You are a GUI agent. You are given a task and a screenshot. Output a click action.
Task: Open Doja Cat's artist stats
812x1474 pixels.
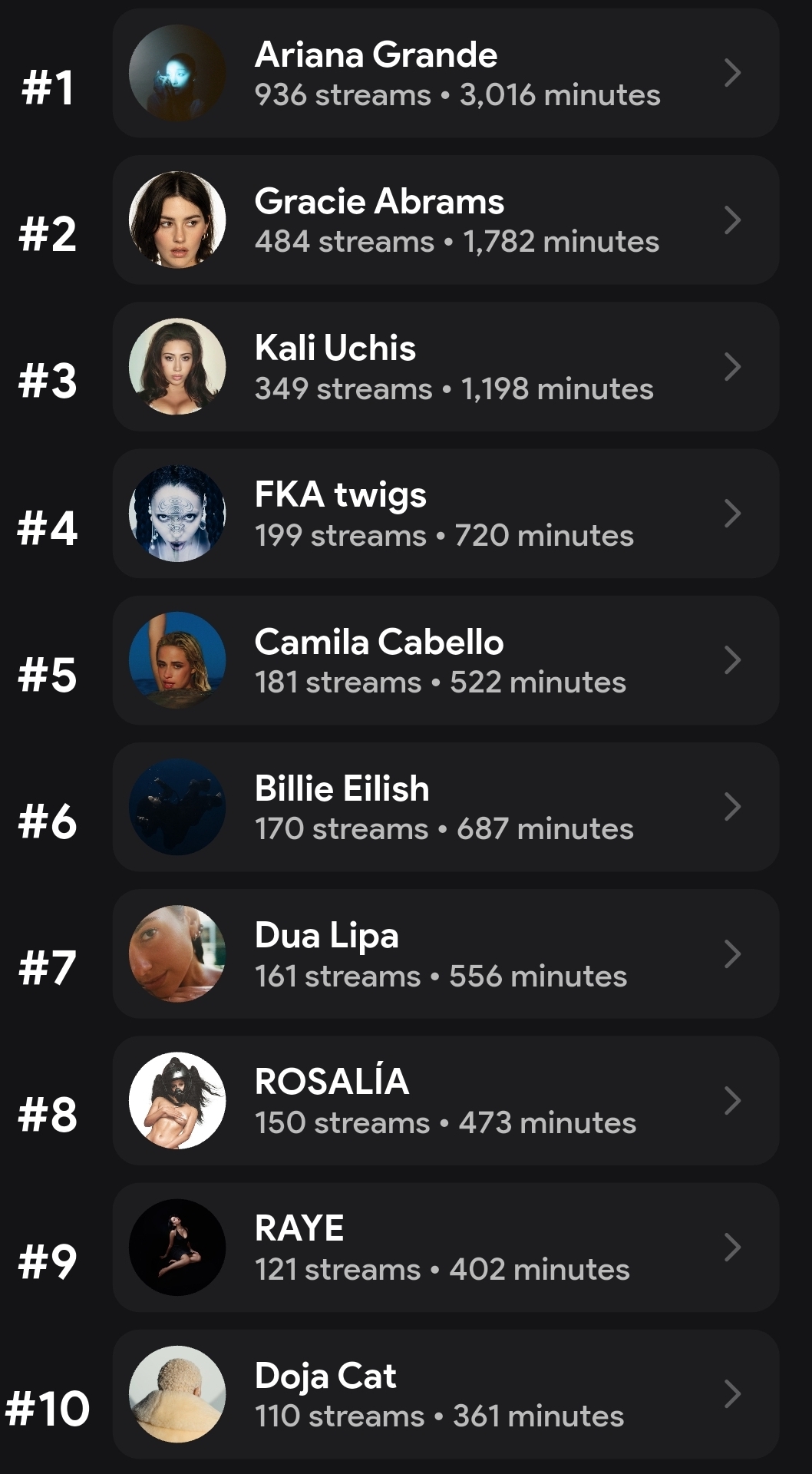tap(445, 1394)
